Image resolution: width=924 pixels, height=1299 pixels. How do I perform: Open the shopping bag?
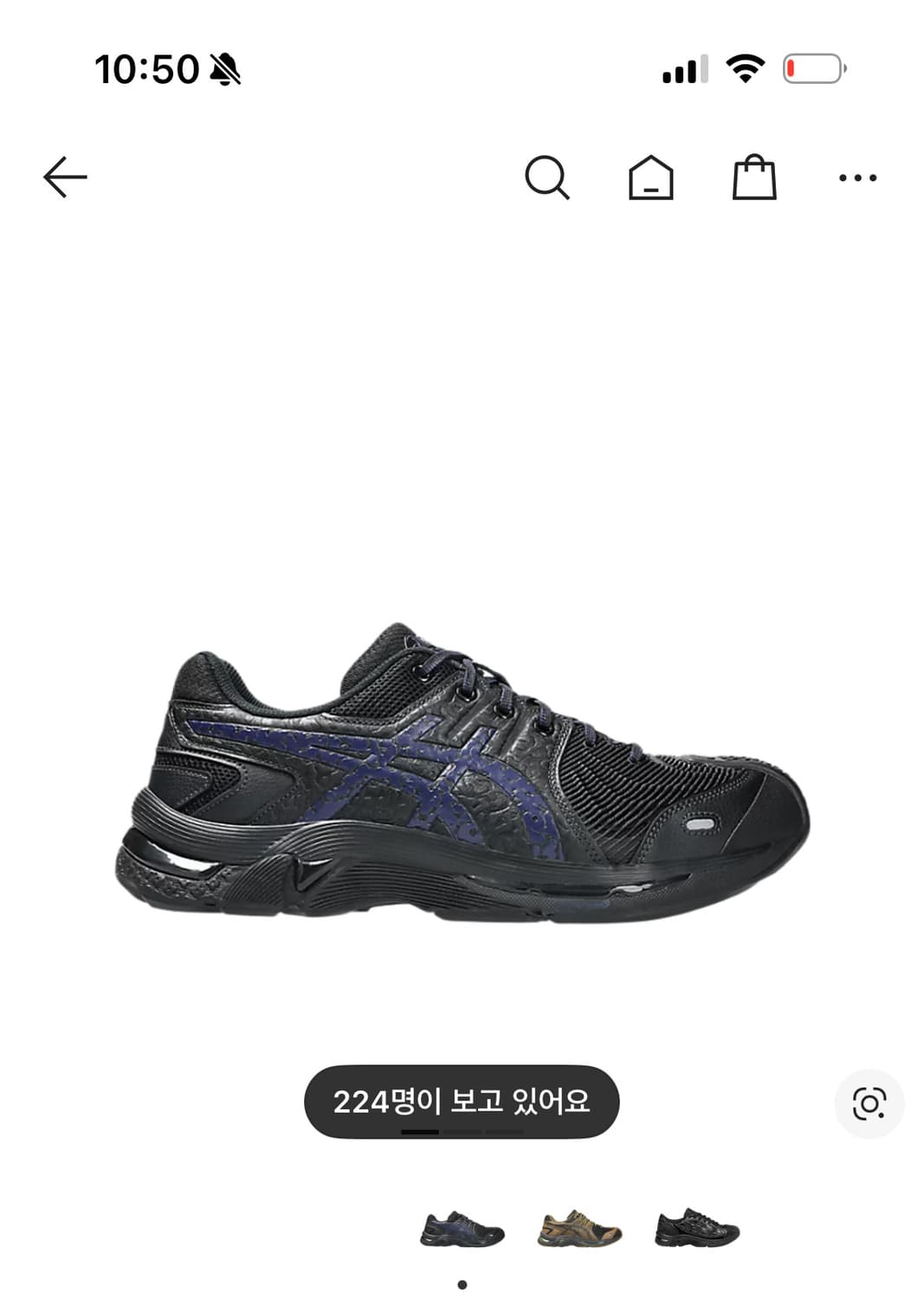754,178
